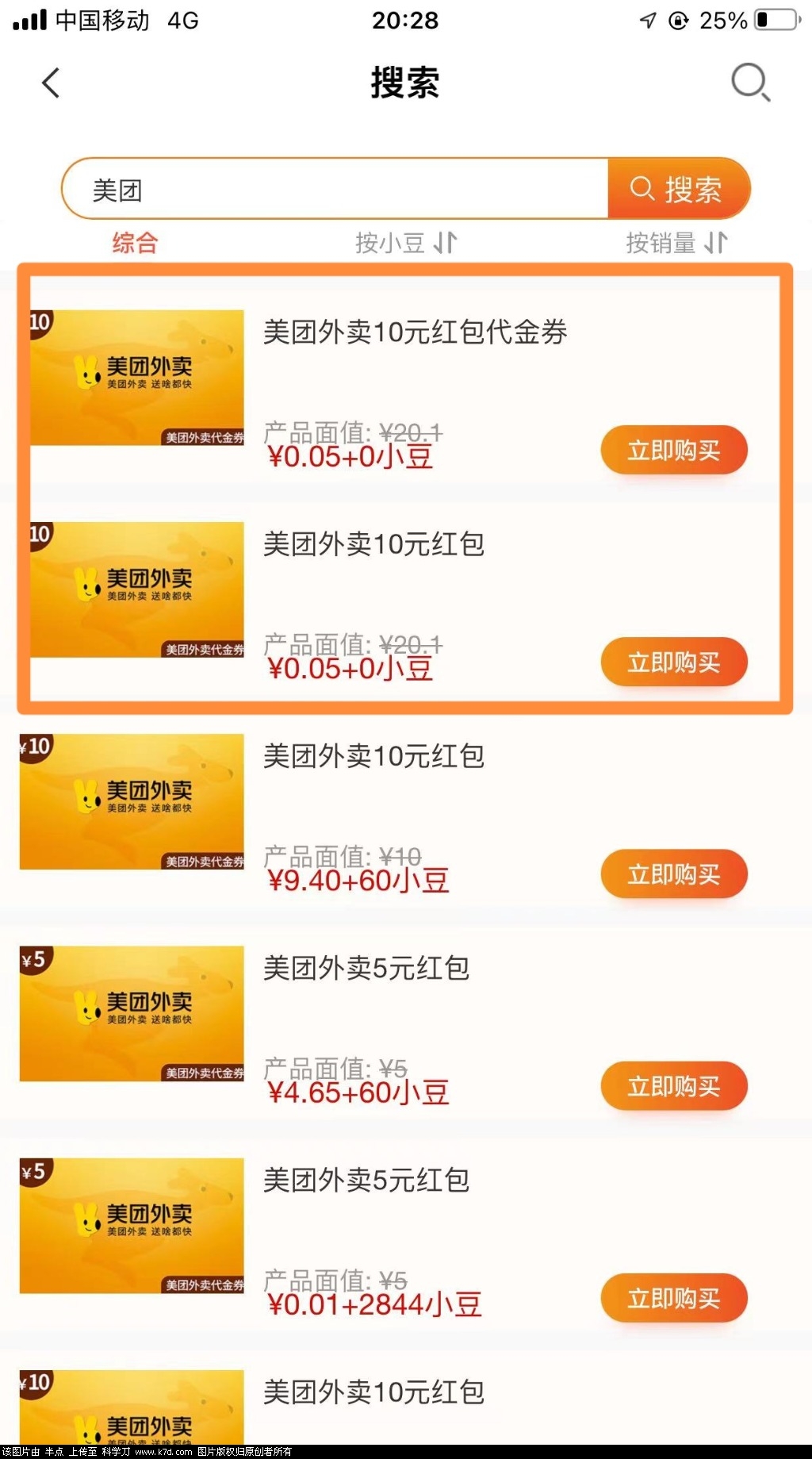Go back using the top-left arrow
The height and width of the screenshot is (1459, 812).
(52, 83)
